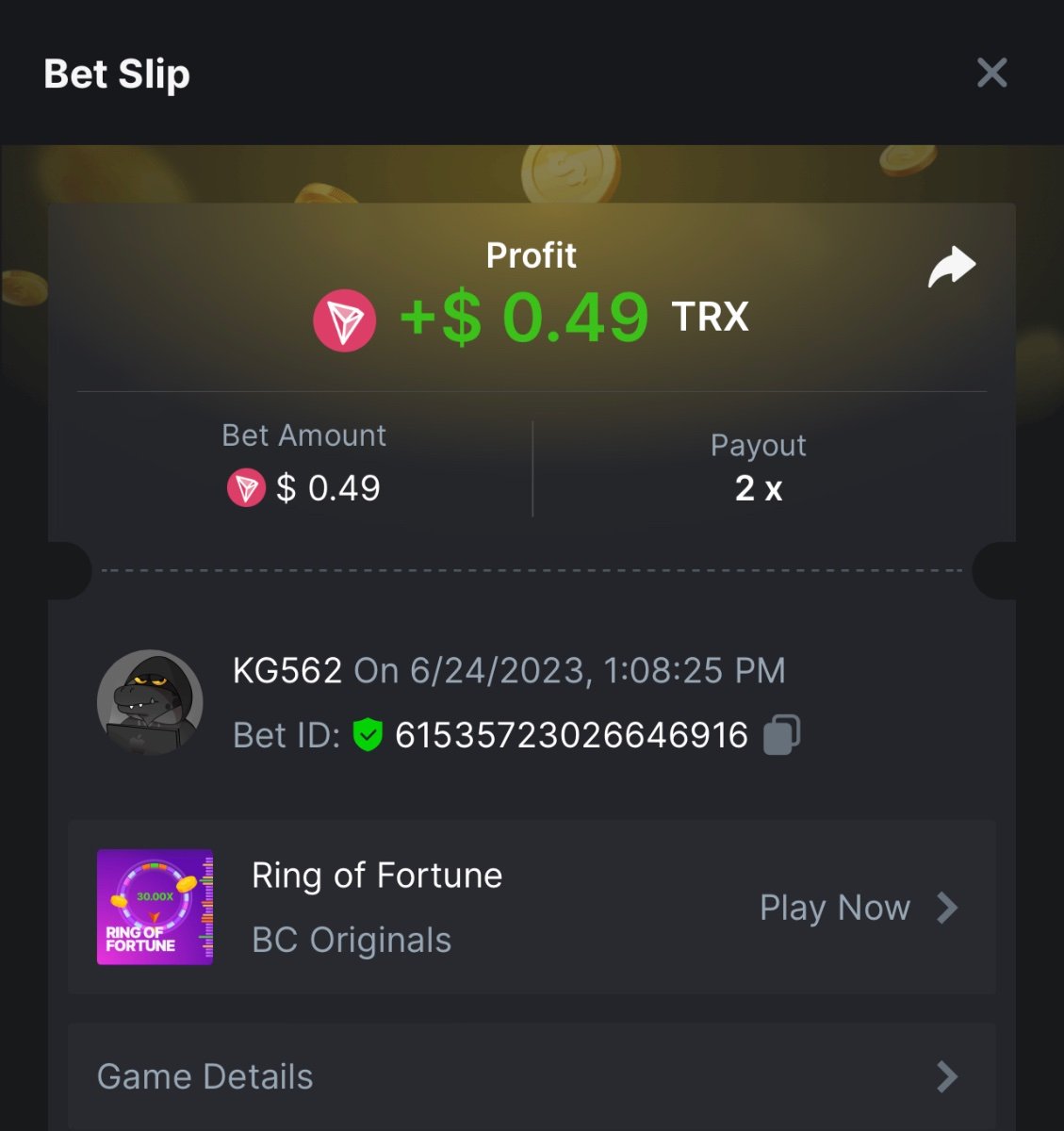The height and width of the screenshot is (1131, 1064).
Task: Share this bet result
Action: [951, 267]
